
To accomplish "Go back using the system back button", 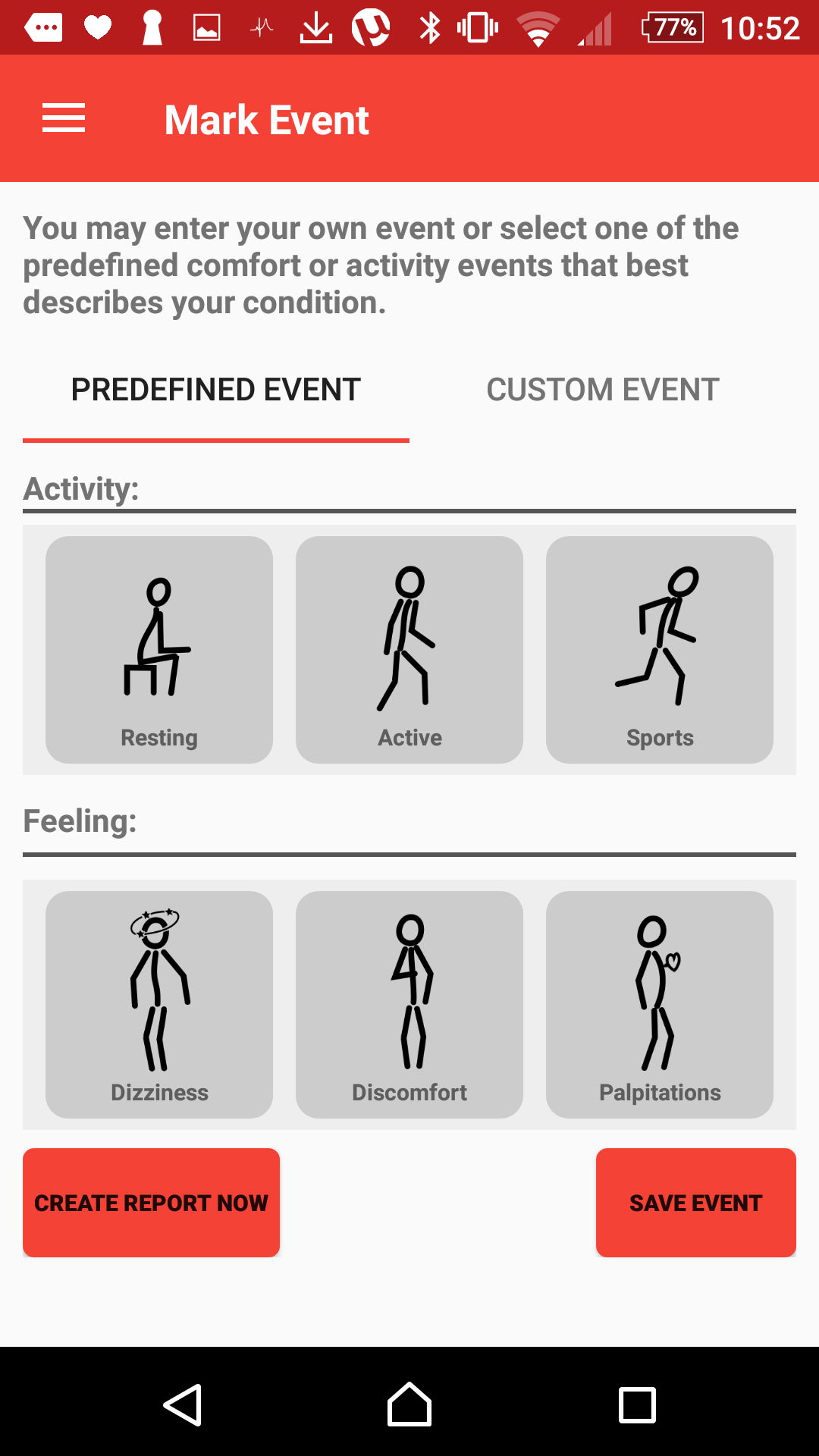I will [x=182, y=1405].
